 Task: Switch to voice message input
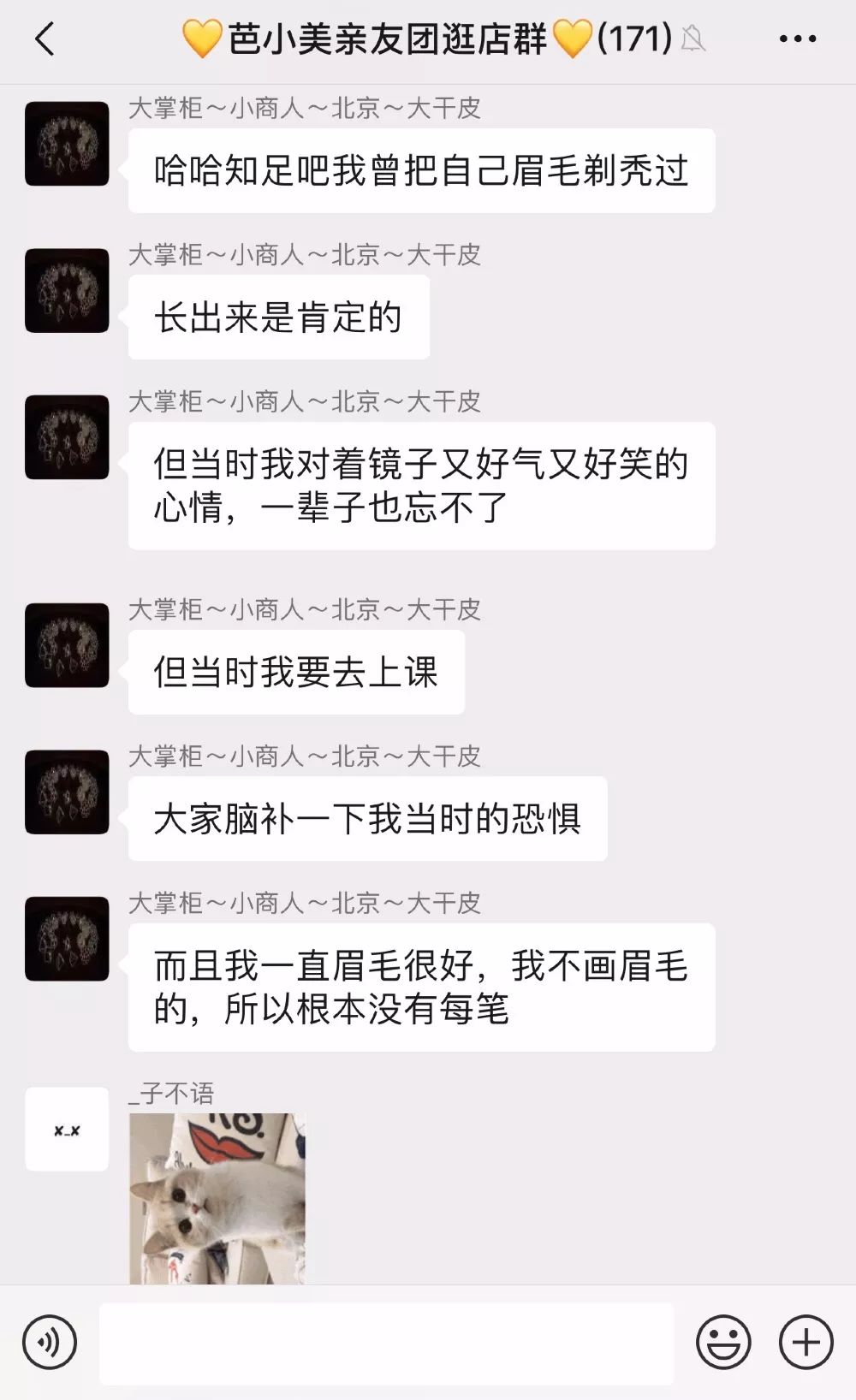pyautogui.click(x=50, y=1343)
